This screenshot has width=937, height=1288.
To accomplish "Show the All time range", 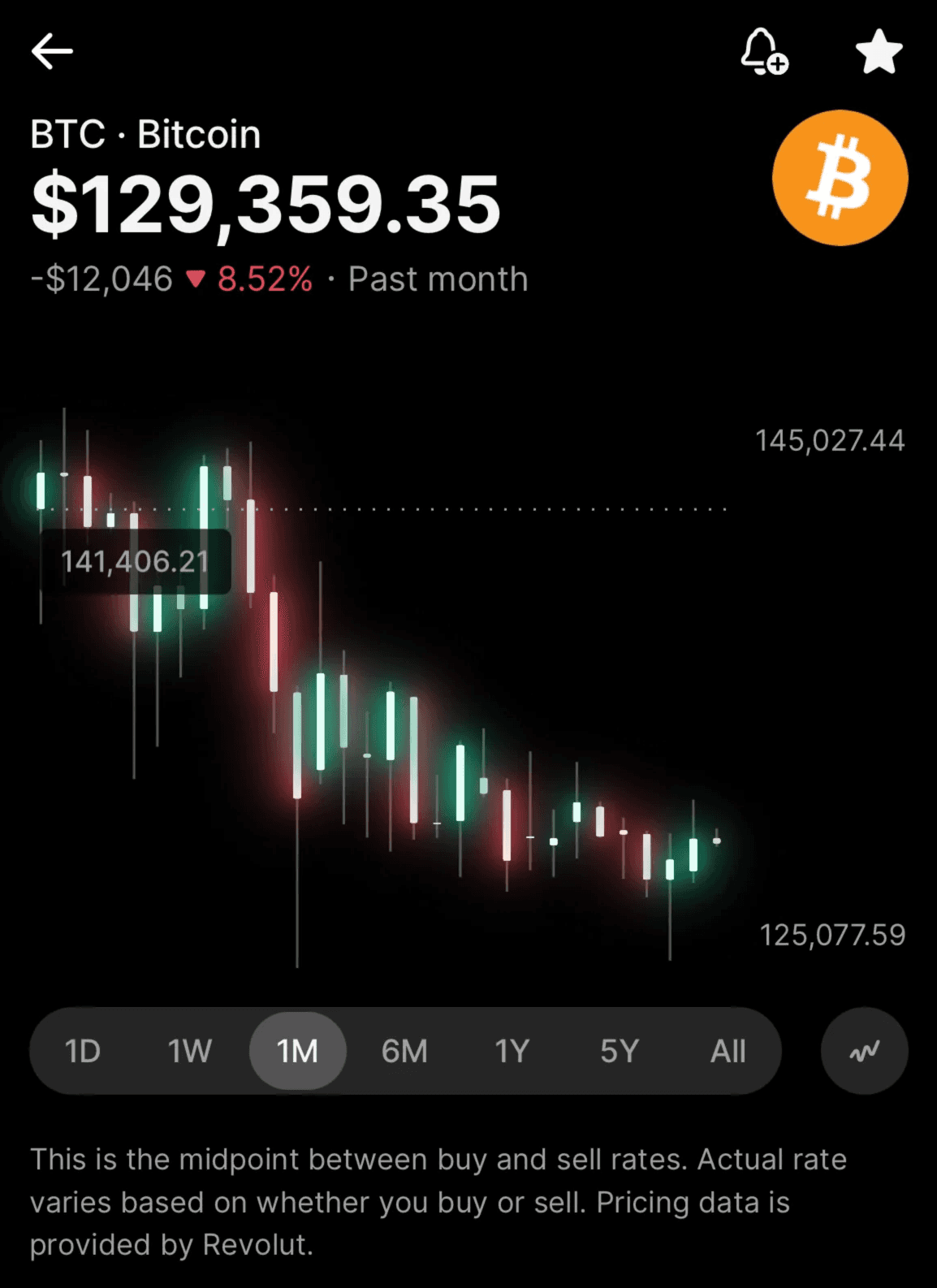I will tap(728, 1052).
